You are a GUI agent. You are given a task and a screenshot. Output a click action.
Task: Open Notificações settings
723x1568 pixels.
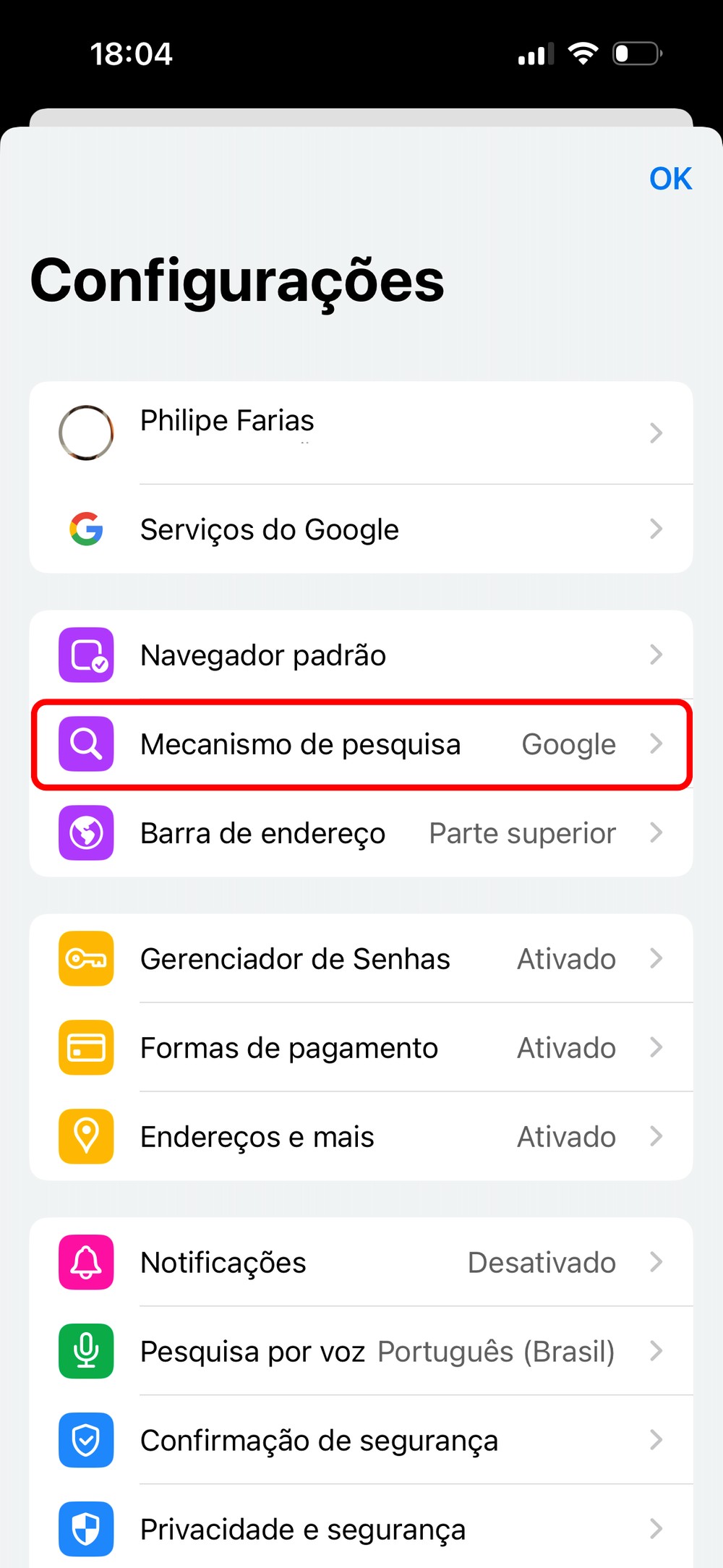[x=360, y=1263]
